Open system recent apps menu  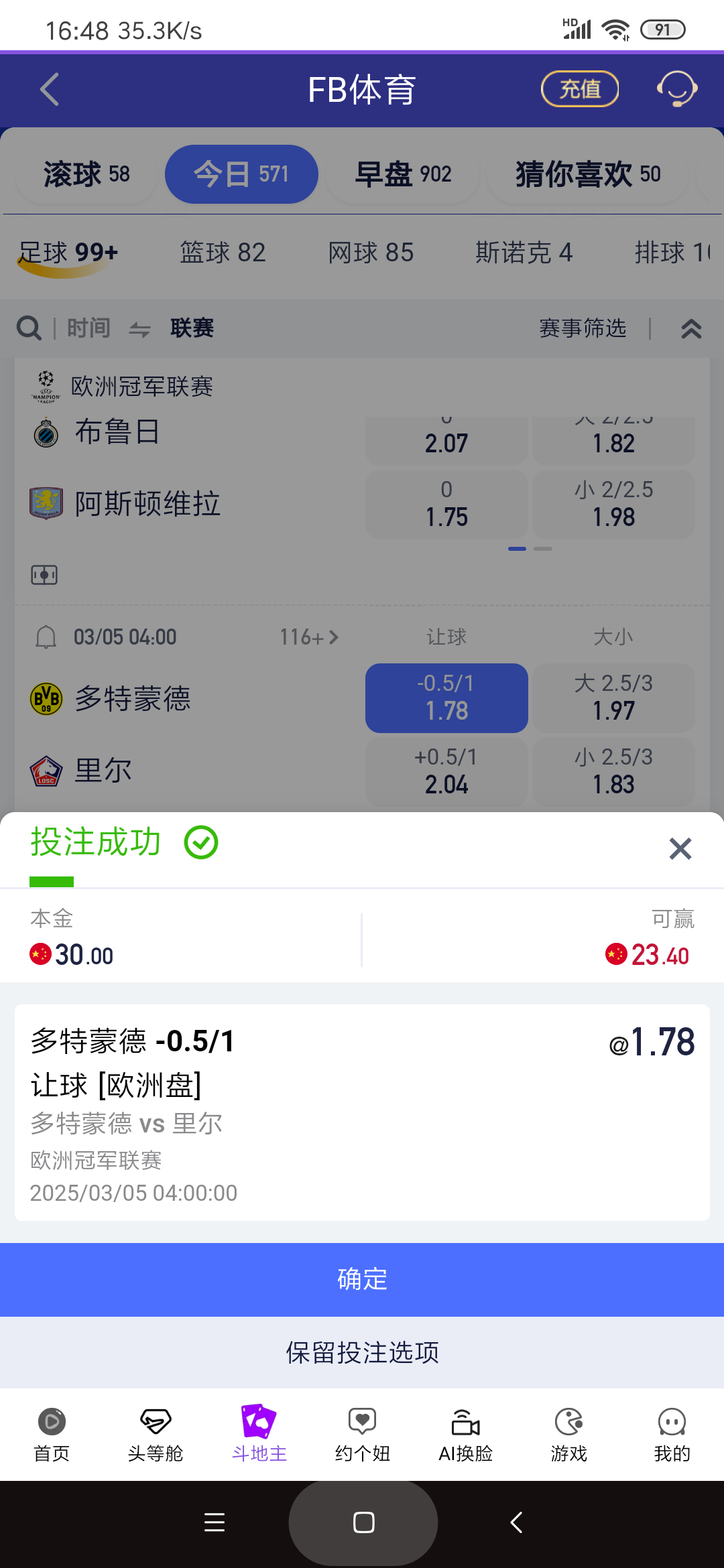tap(215, 1522)
